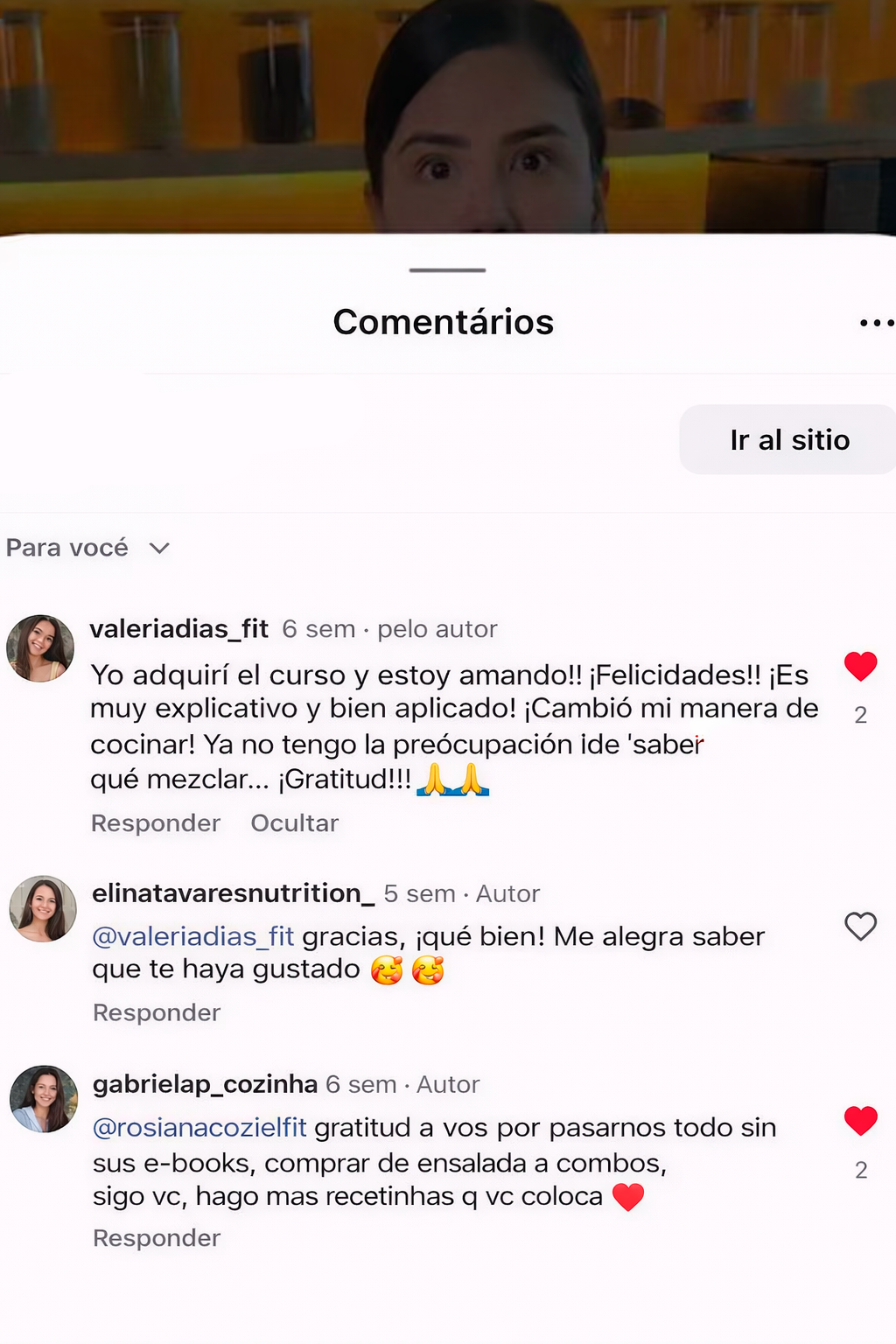
Task: Open the Para você sorting dropdown
Action: tap(67, 548)
